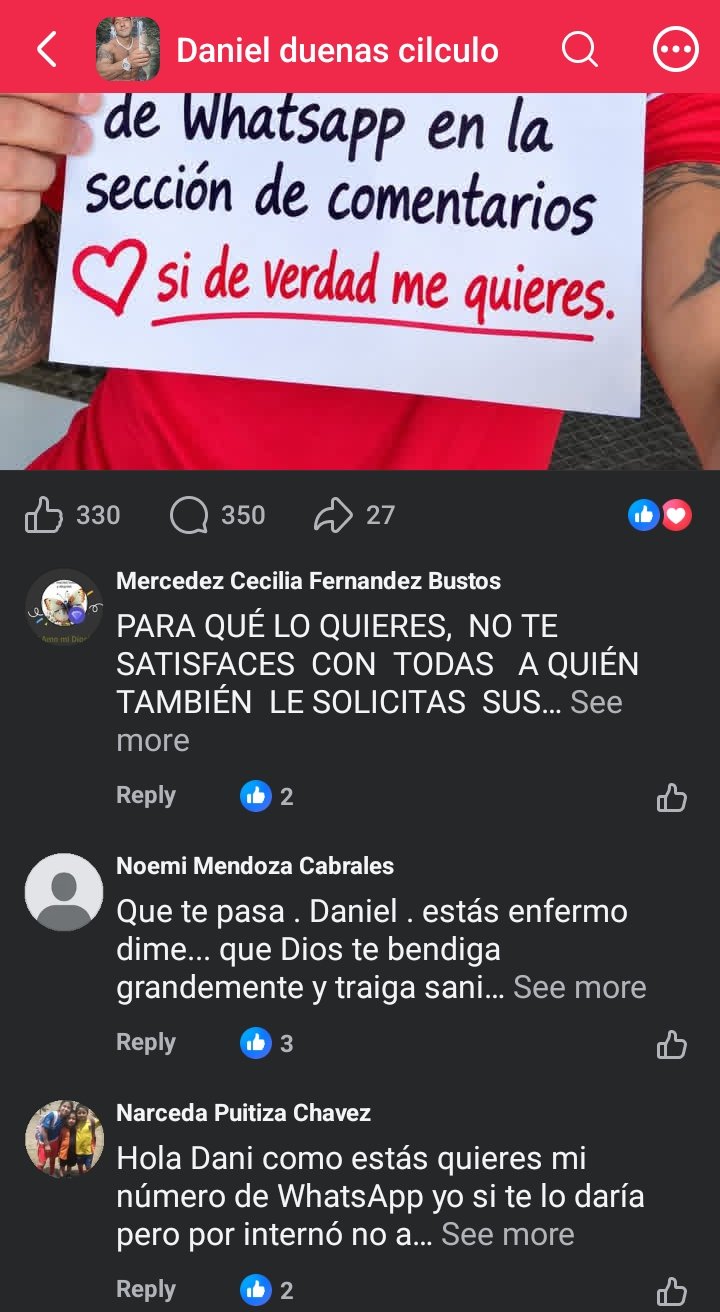Open Noemi Mendoza Cabrales' profile avatar
720x1312 pixels.
pyautogui.click(x=64, y=892)
